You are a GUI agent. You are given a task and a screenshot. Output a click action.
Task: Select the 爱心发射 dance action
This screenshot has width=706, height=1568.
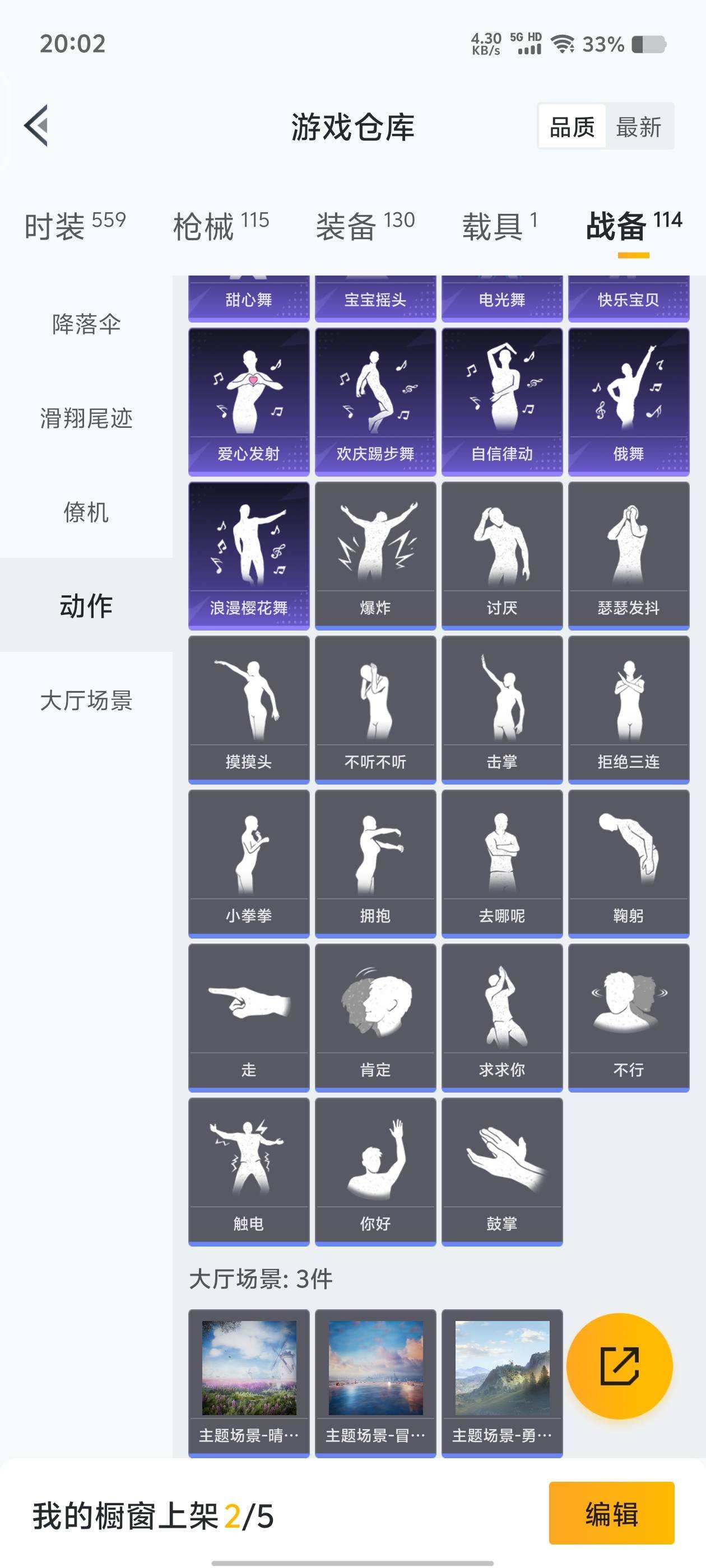(247, 402)
